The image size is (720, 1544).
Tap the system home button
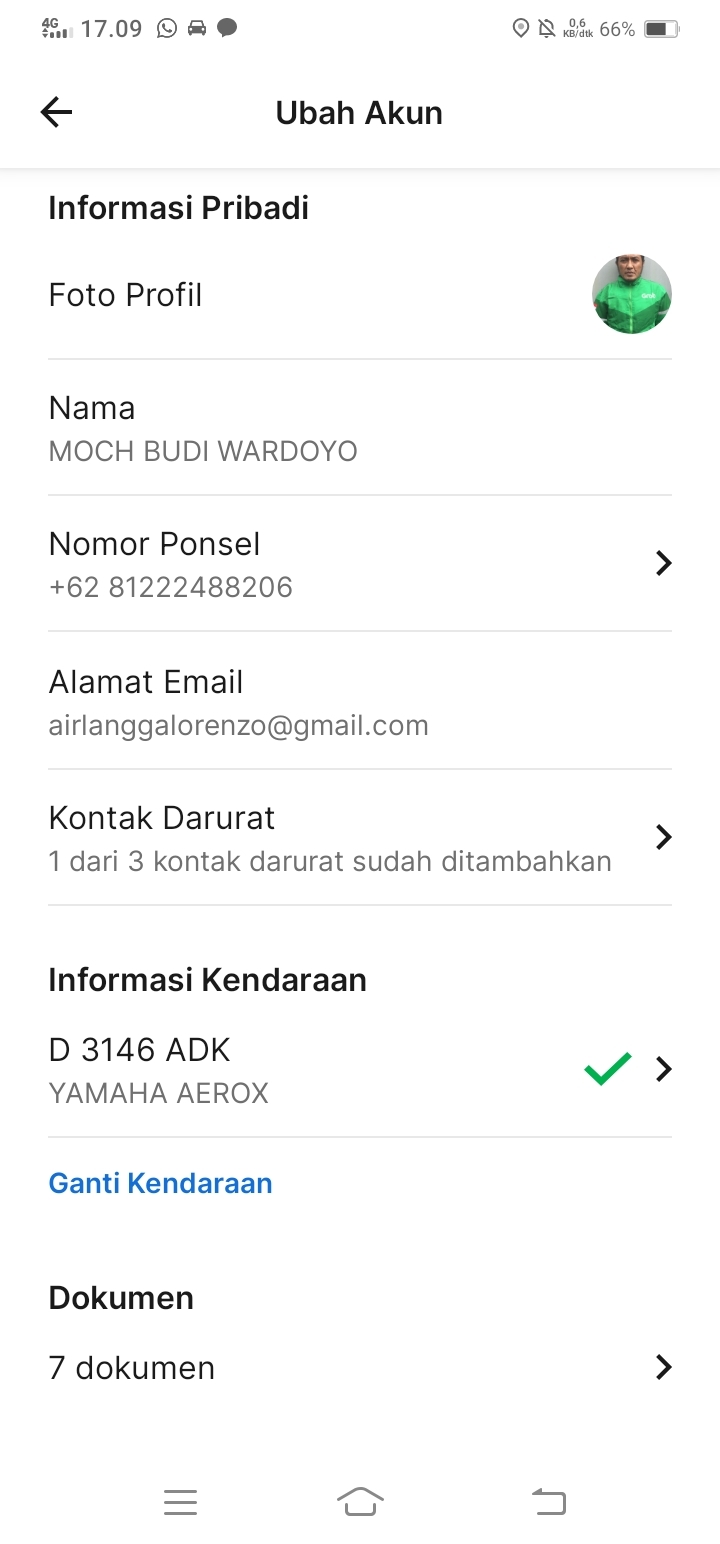tap(360, 1502)
